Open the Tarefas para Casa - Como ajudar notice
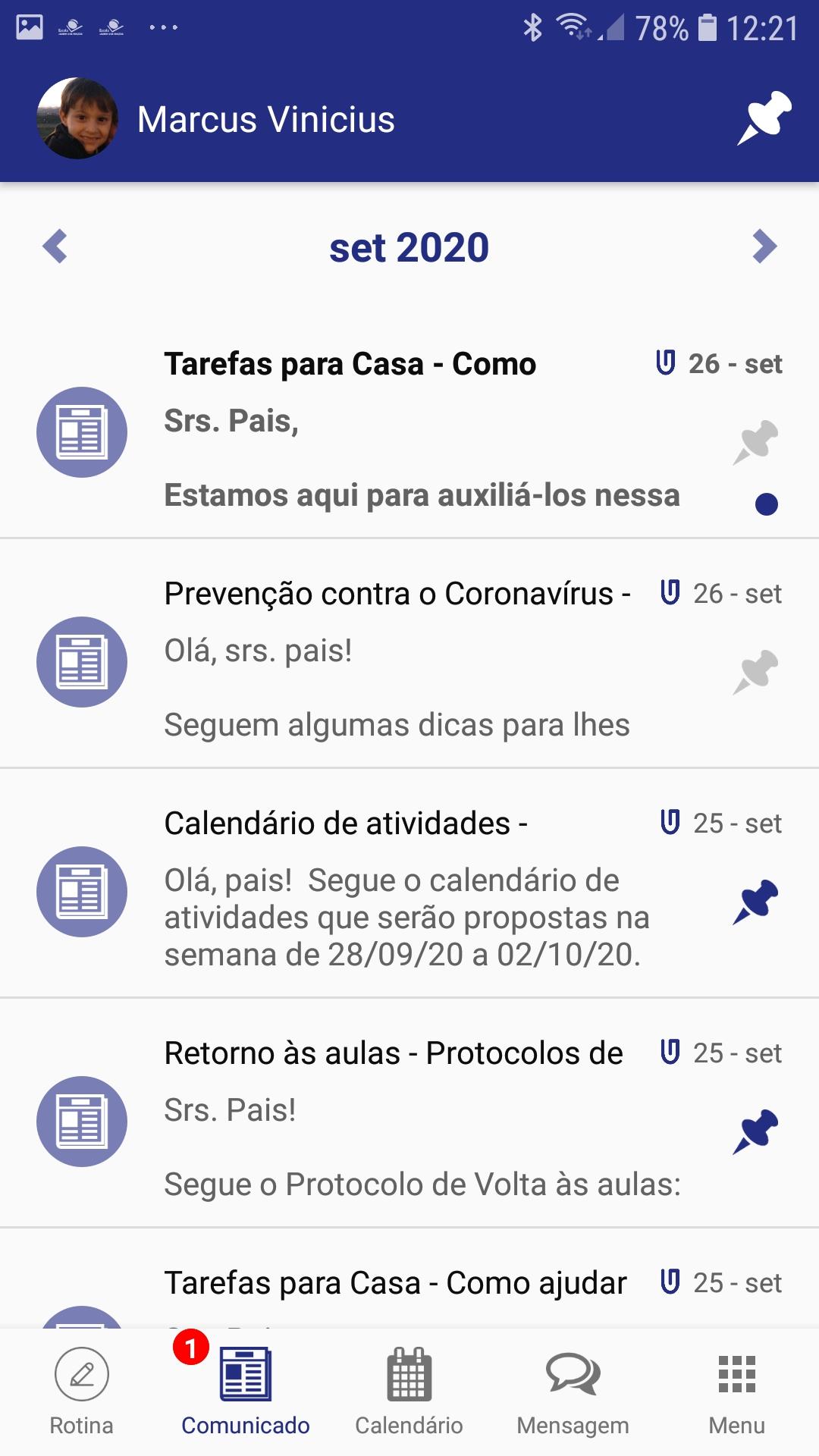 409,1279
